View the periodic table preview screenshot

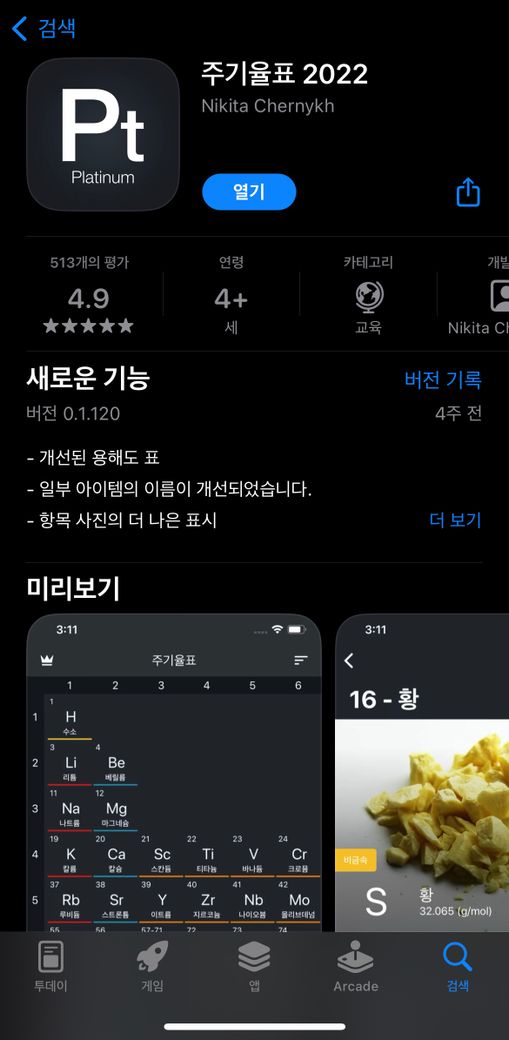coord(174,773)
